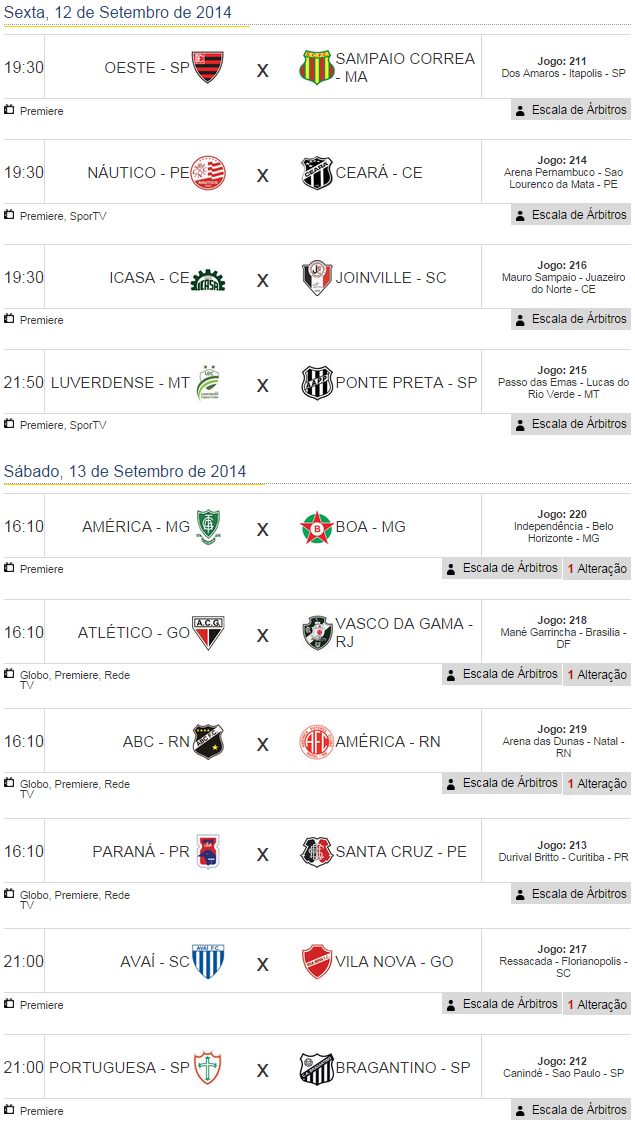Image resolution: width=635 pixels, height=1125 pixels.
Task: Open Escala de Árbitros for ABC x América-RN
Action: click(x=502, y=783)
